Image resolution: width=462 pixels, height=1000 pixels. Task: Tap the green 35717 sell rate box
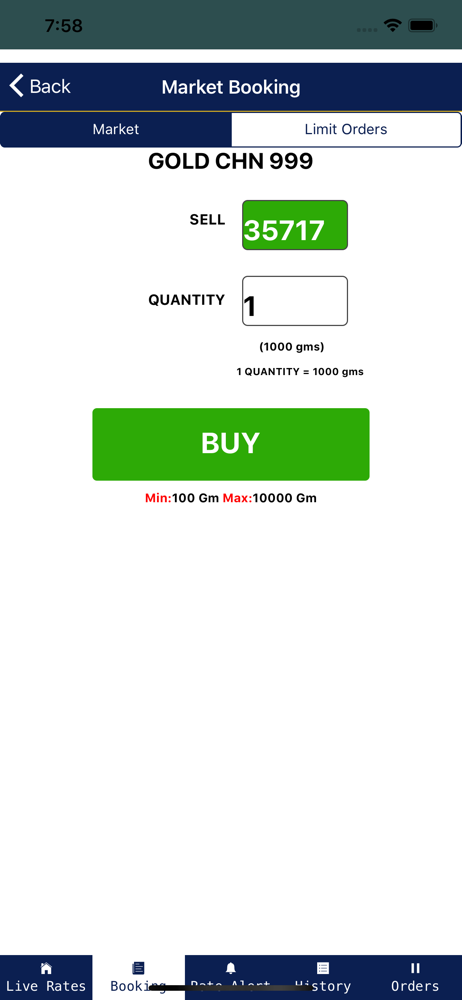[x=295, y=225]
